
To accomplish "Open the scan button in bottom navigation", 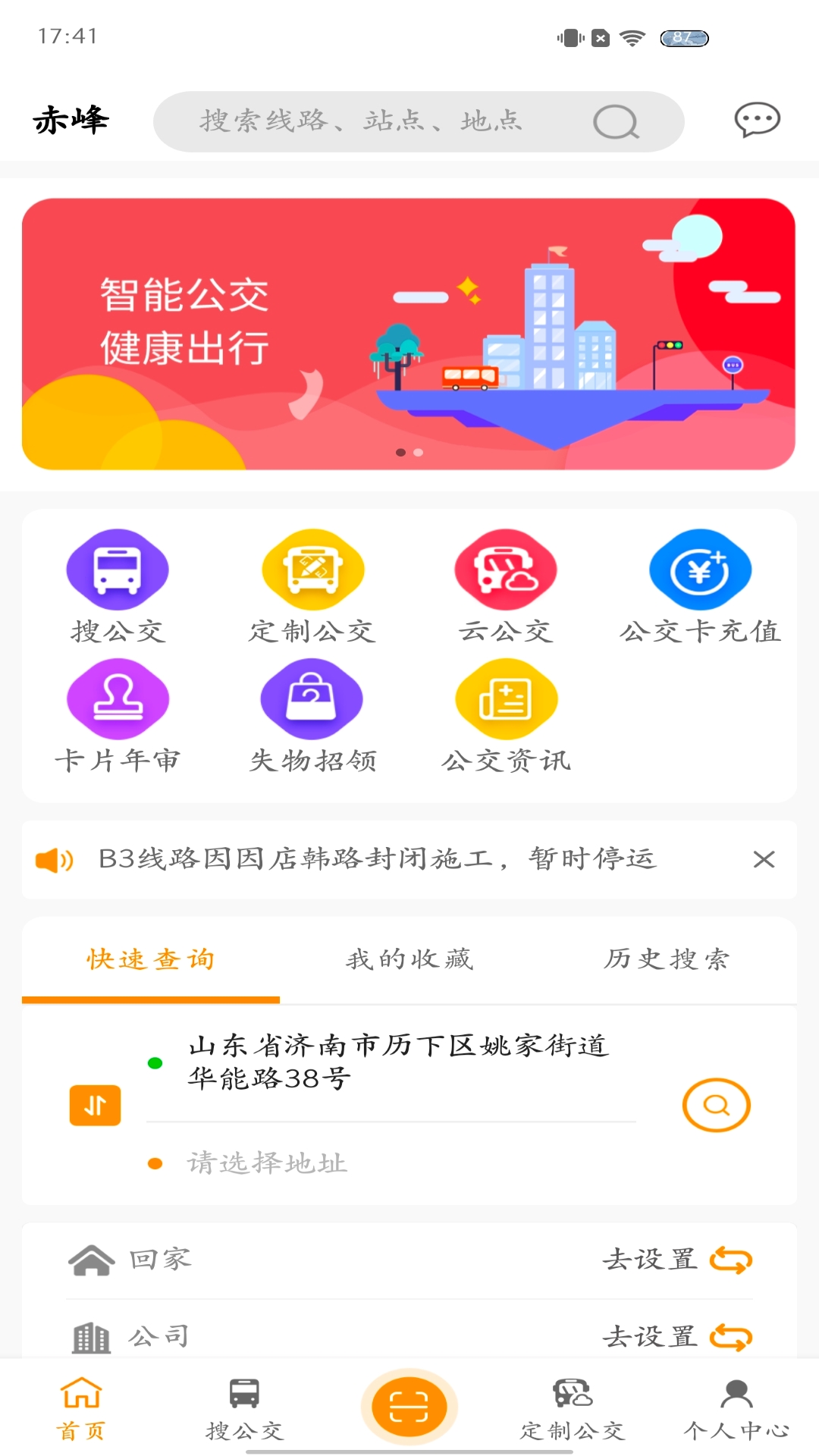I will click(x=409, y=1405).
